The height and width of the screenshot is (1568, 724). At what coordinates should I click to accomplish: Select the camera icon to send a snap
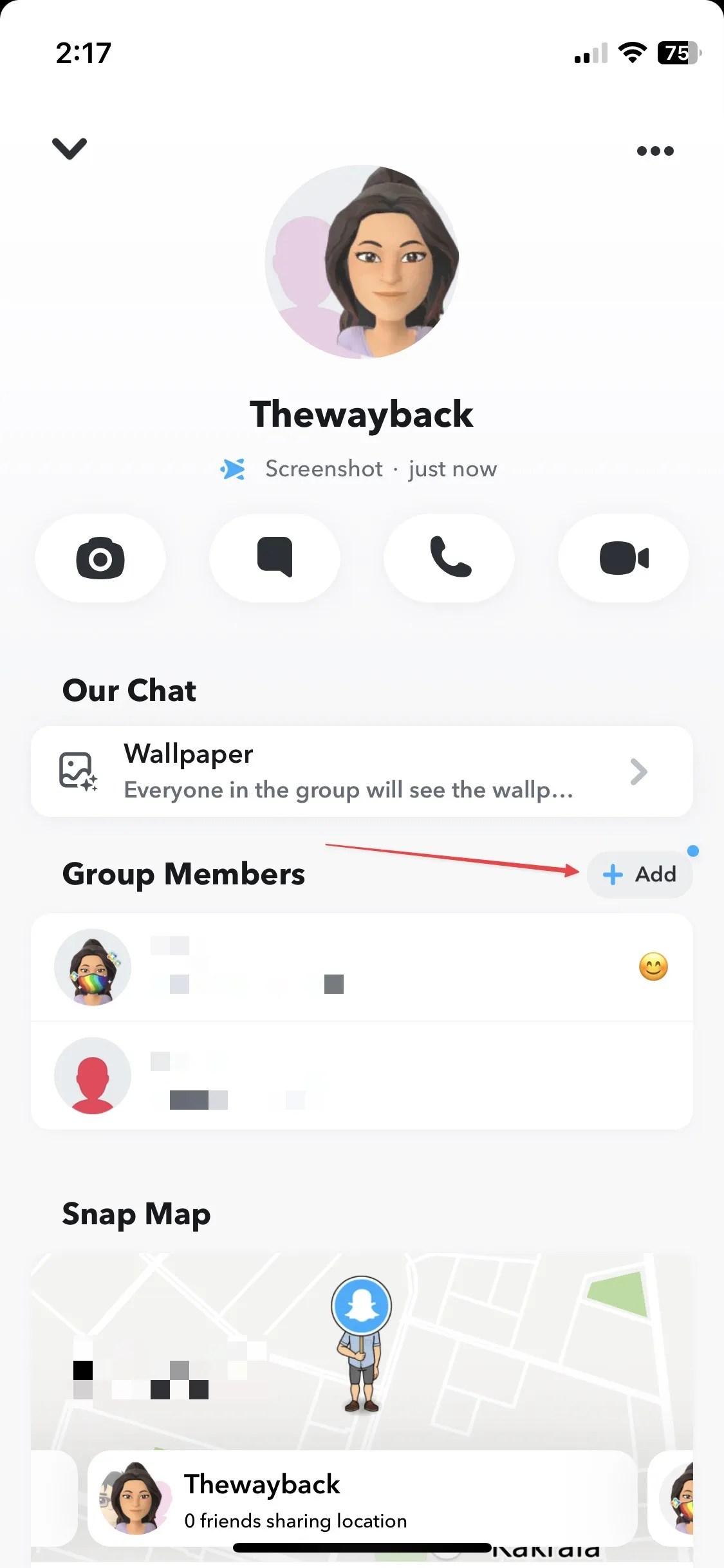point(100,557)
